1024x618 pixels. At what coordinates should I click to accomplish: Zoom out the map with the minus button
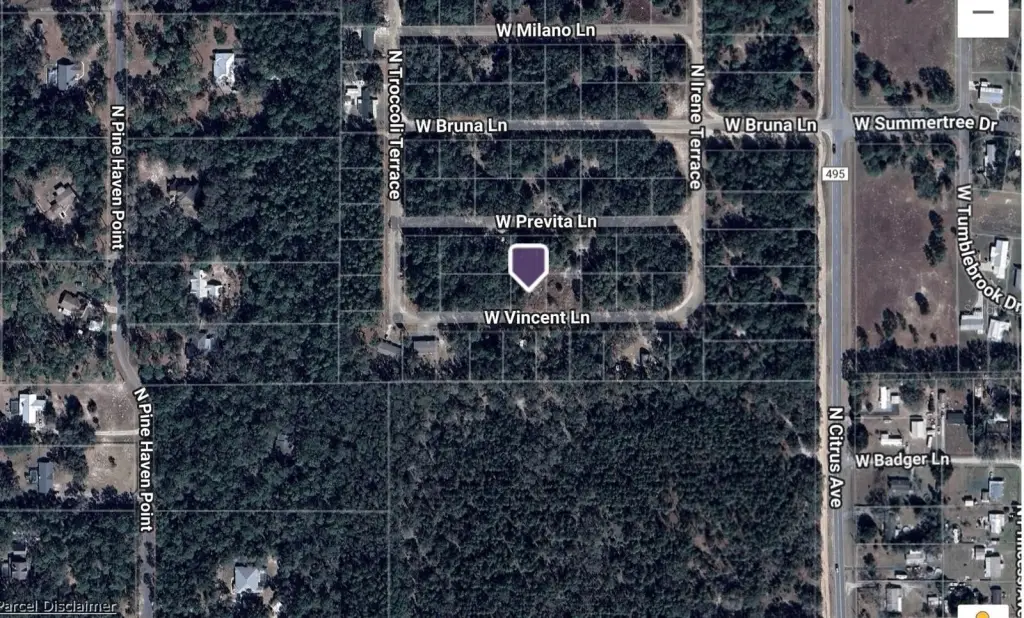click(983, 14)
